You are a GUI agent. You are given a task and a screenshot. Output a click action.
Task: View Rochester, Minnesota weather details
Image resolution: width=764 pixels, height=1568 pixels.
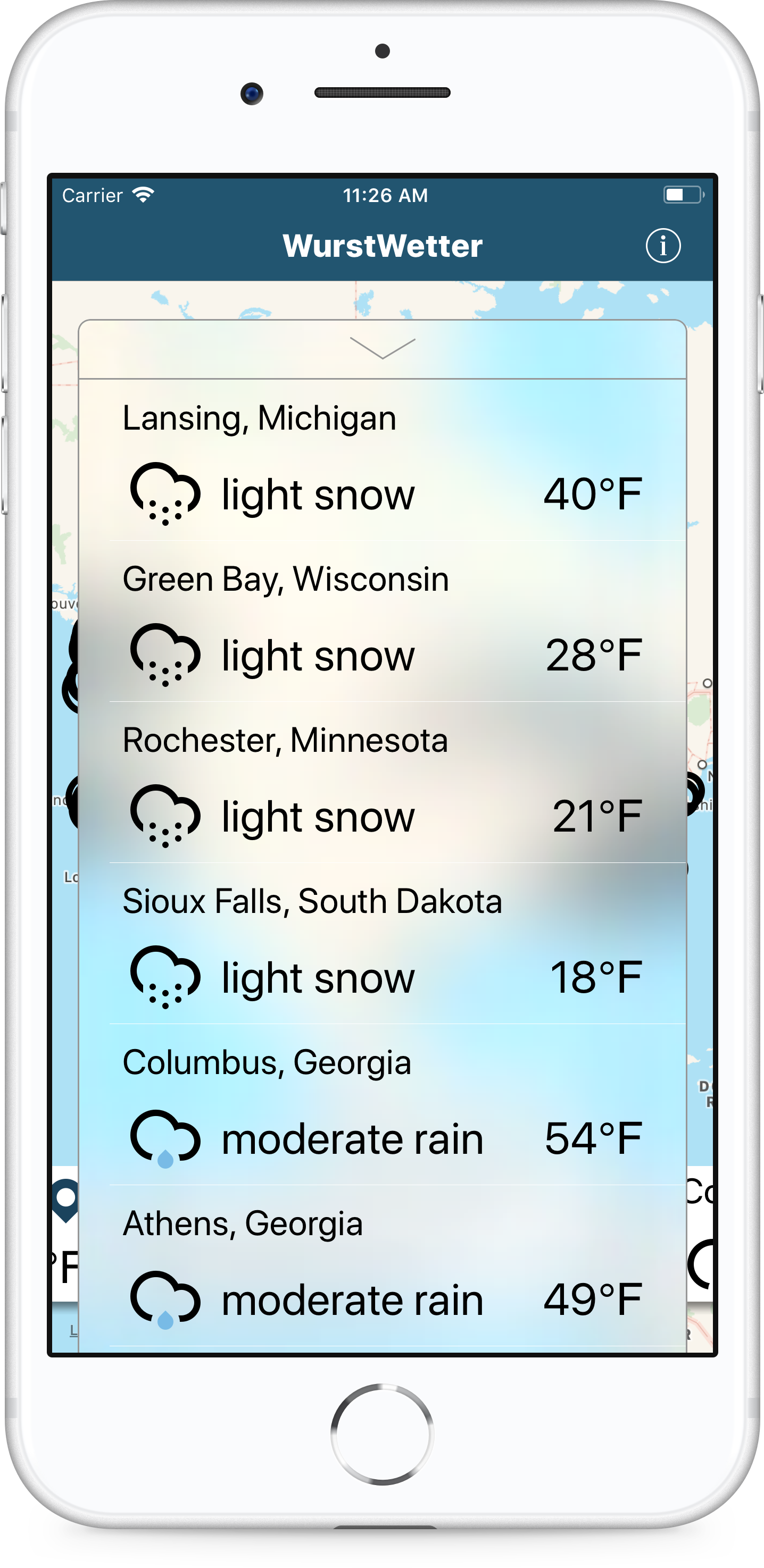click(x=383, y=783)
